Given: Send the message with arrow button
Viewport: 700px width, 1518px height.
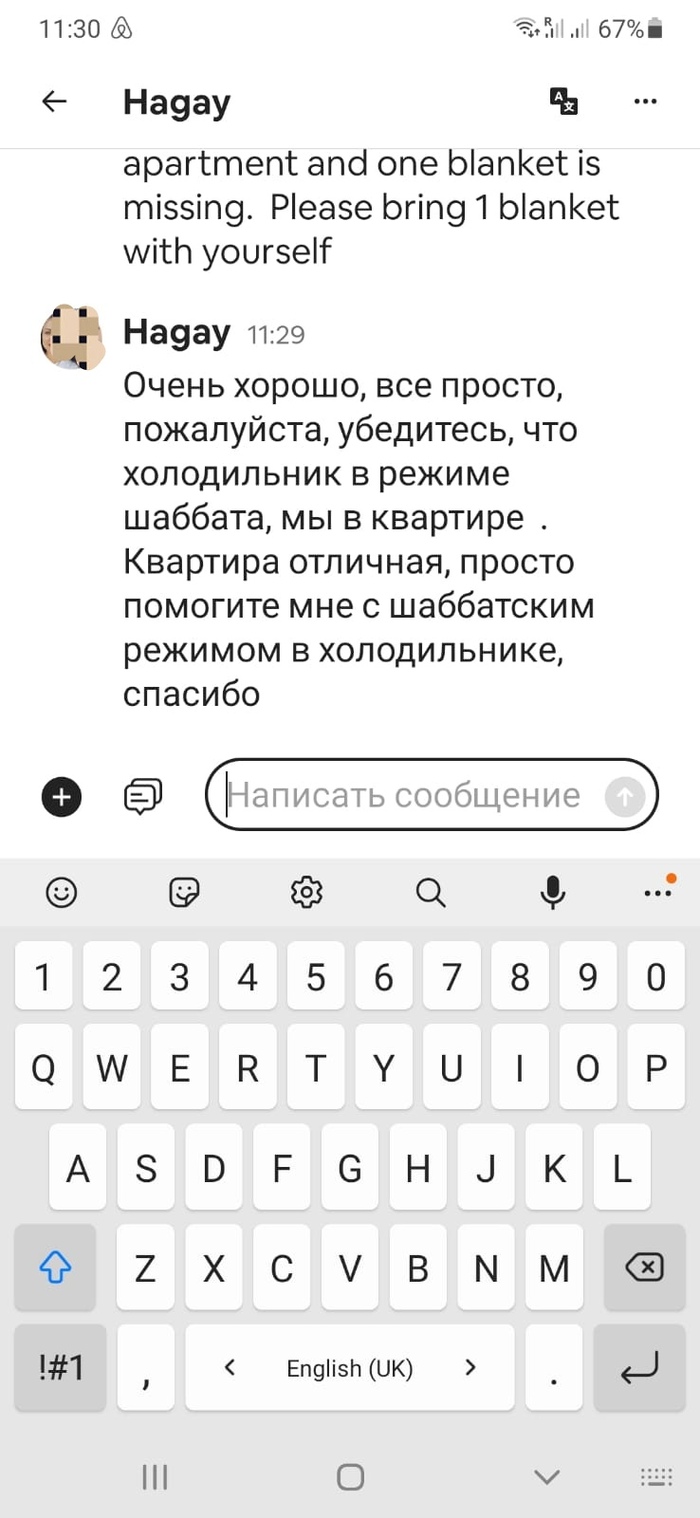Looking at the screenshot, I should click(x=626, y=796).
